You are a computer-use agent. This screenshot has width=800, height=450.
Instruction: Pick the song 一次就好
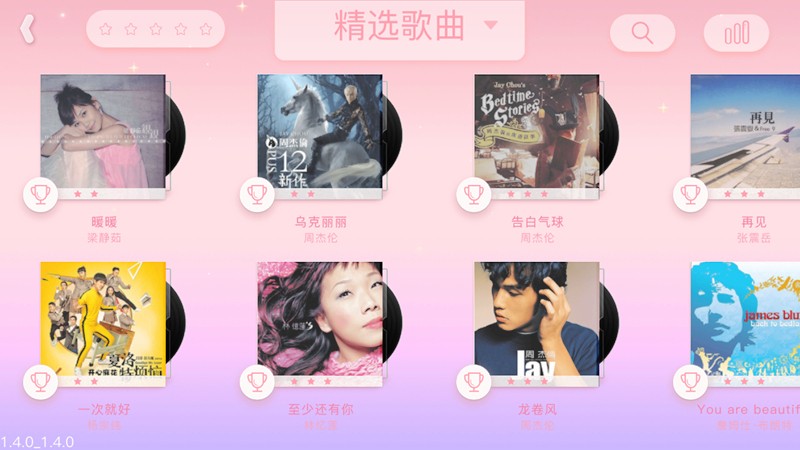(x=104, y=320)
